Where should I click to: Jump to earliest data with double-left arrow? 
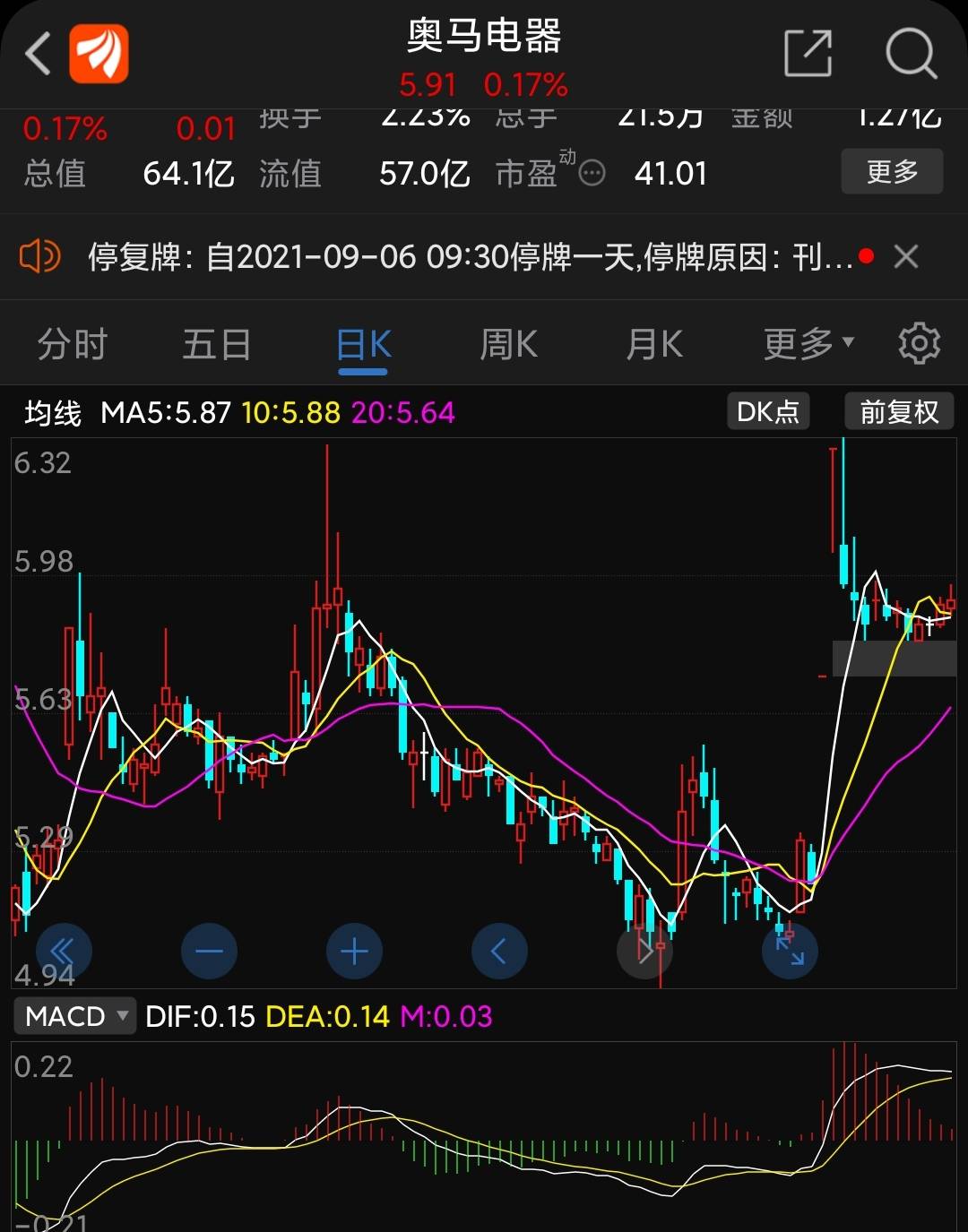coord(64,952)
